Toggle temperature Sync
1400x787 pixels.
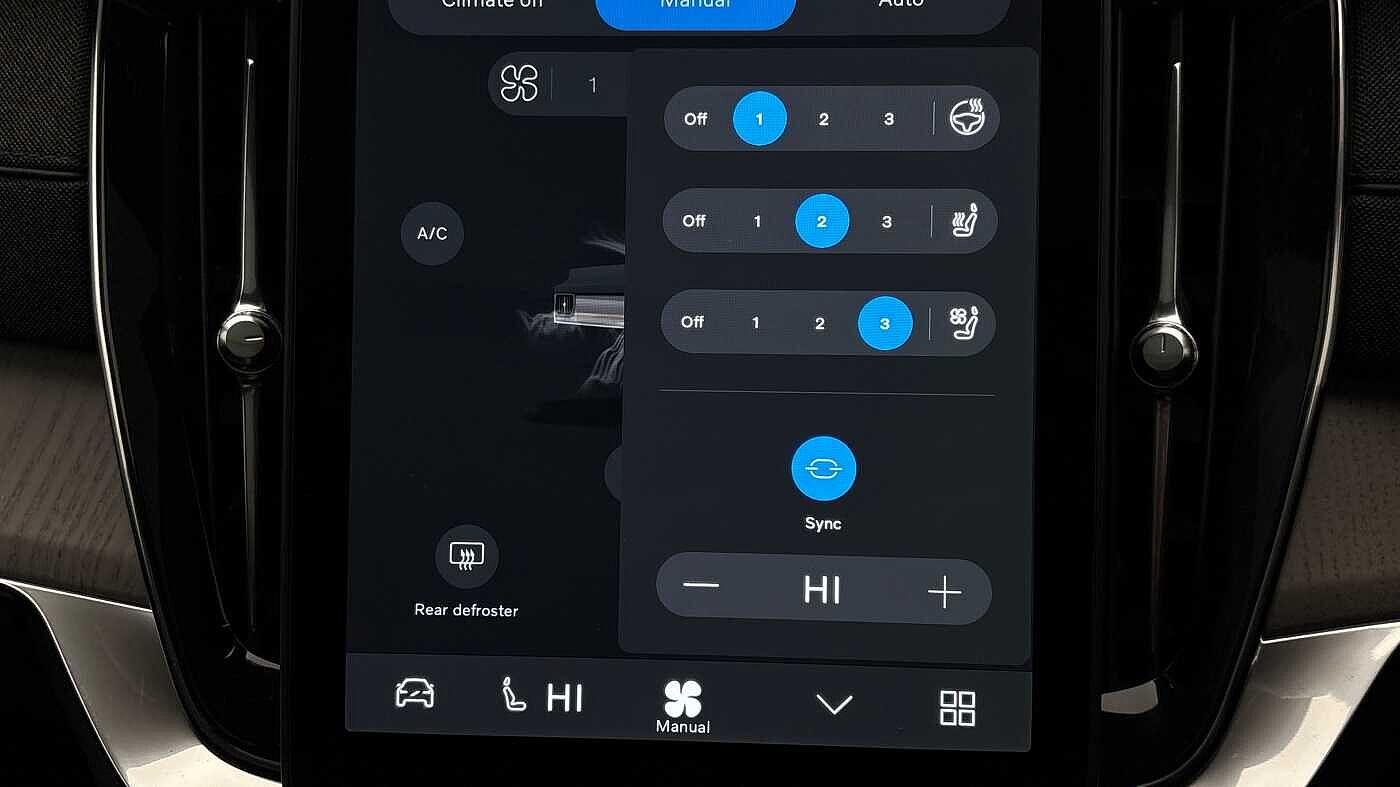pyautogui.click(x=823, y=469)
